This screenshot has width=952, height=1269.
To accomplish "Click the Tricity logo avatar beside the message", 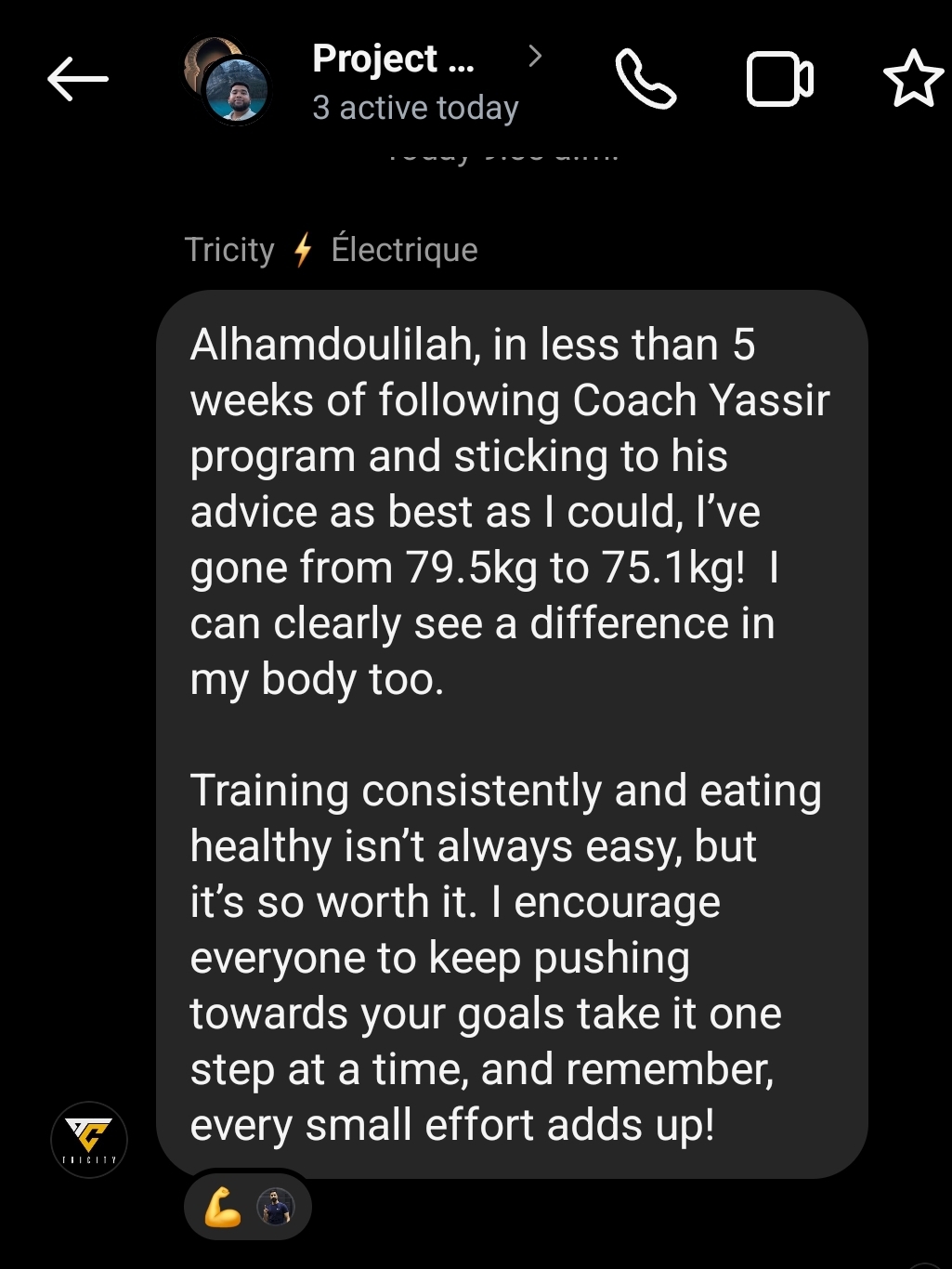I will point(89,1139).
